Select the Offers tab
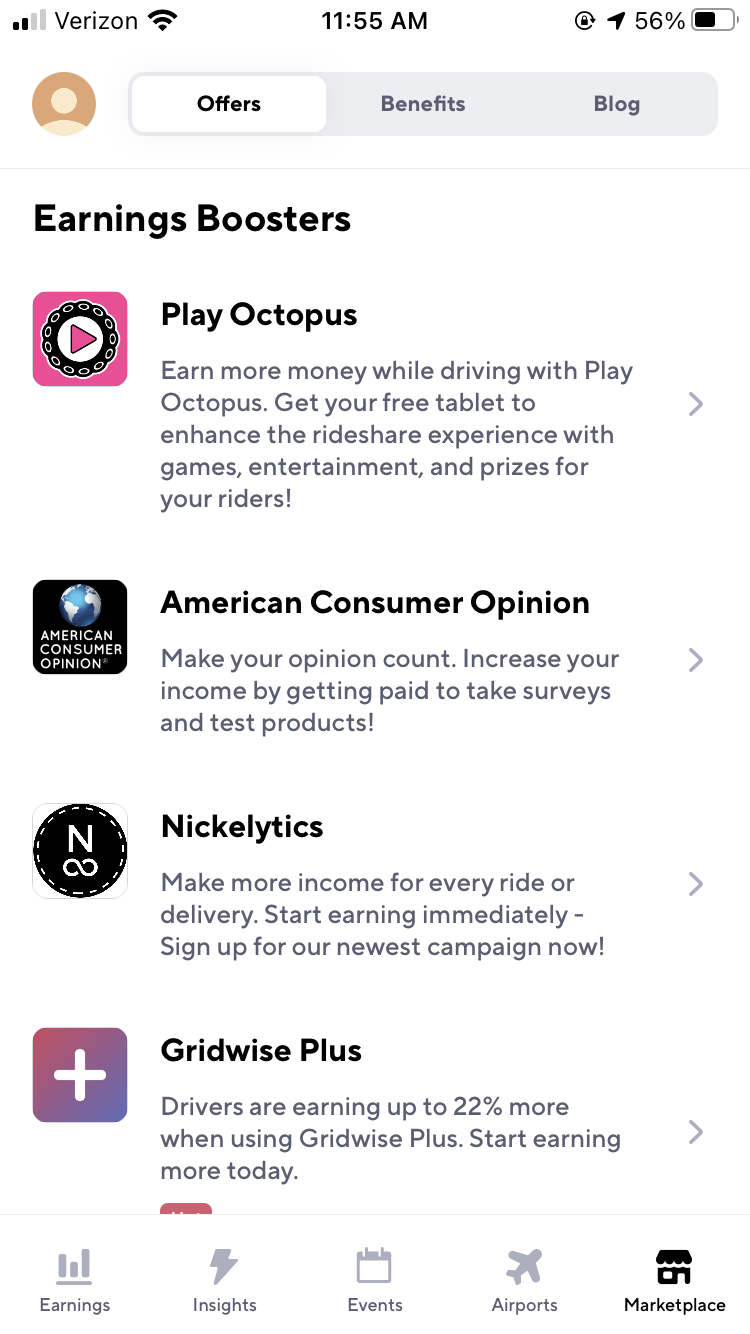 (x=229, y=104)
